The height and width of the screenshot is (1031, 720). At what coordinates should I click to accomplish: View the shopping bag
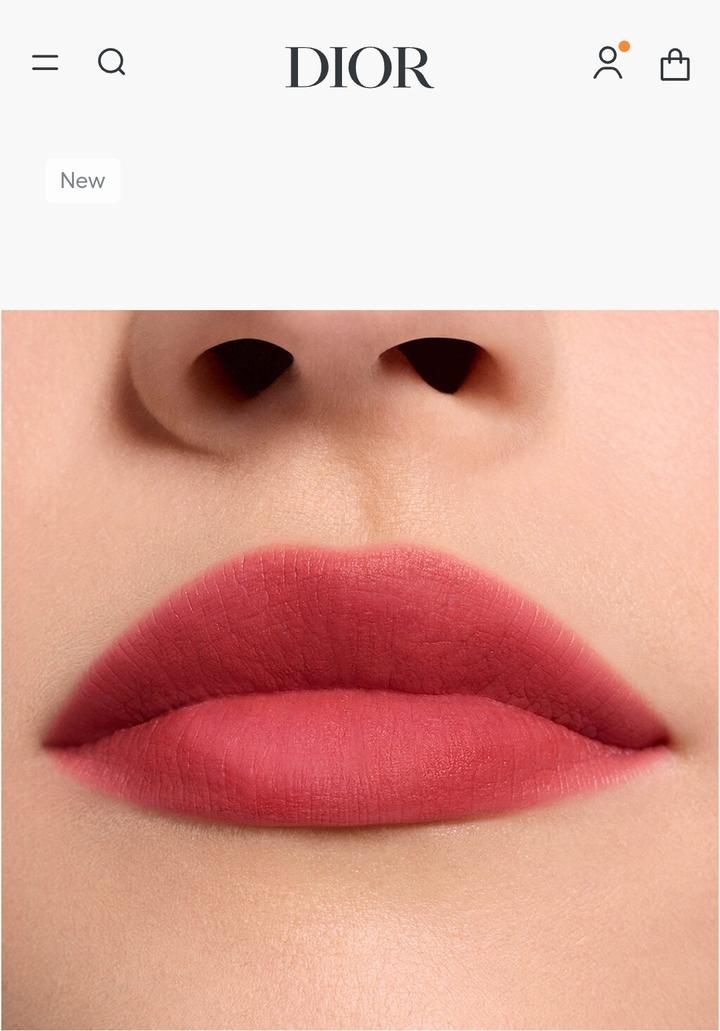675,65
